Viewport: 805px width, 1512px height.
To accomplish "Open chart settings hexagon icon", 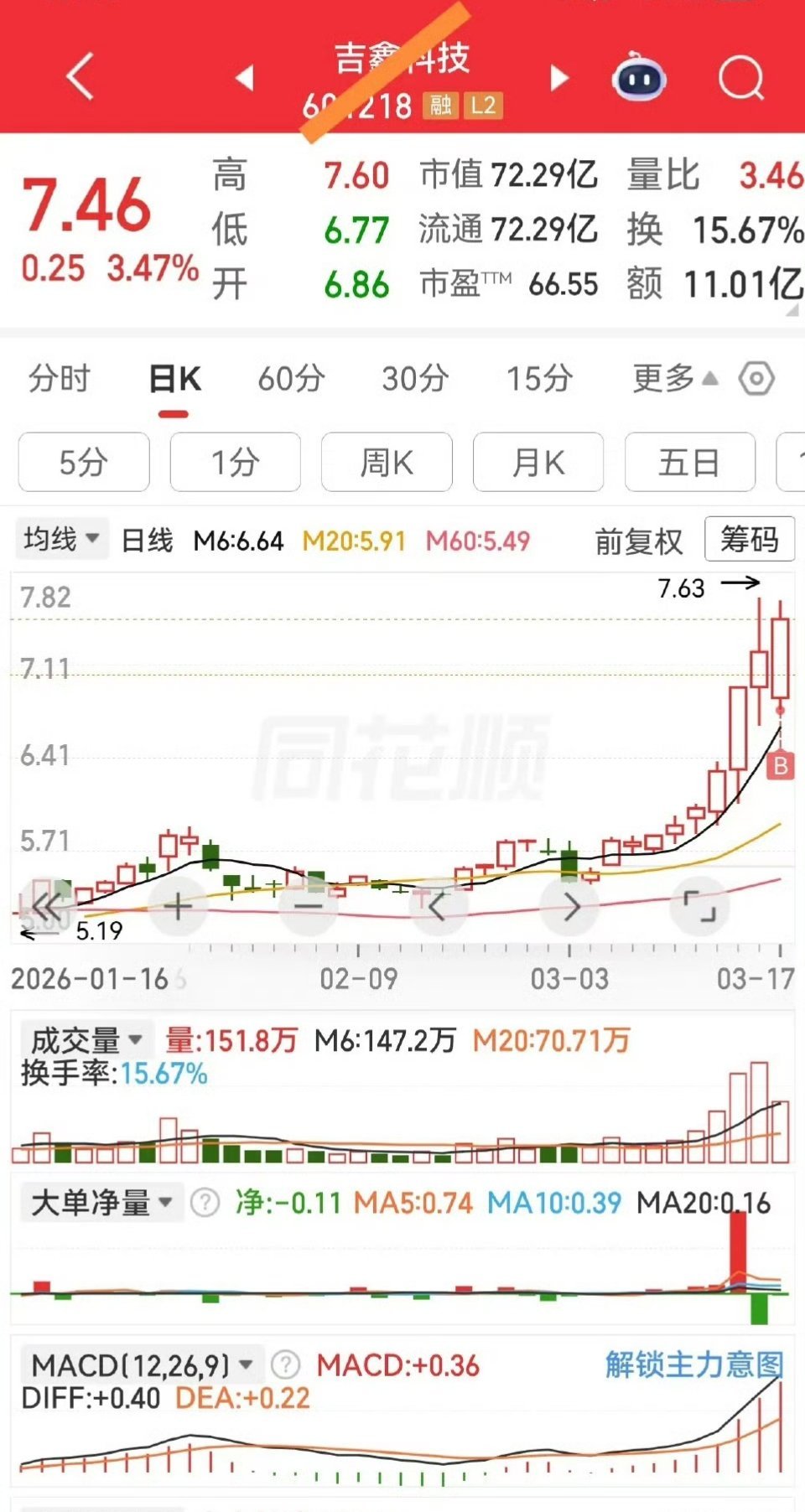I will (756, 379).
